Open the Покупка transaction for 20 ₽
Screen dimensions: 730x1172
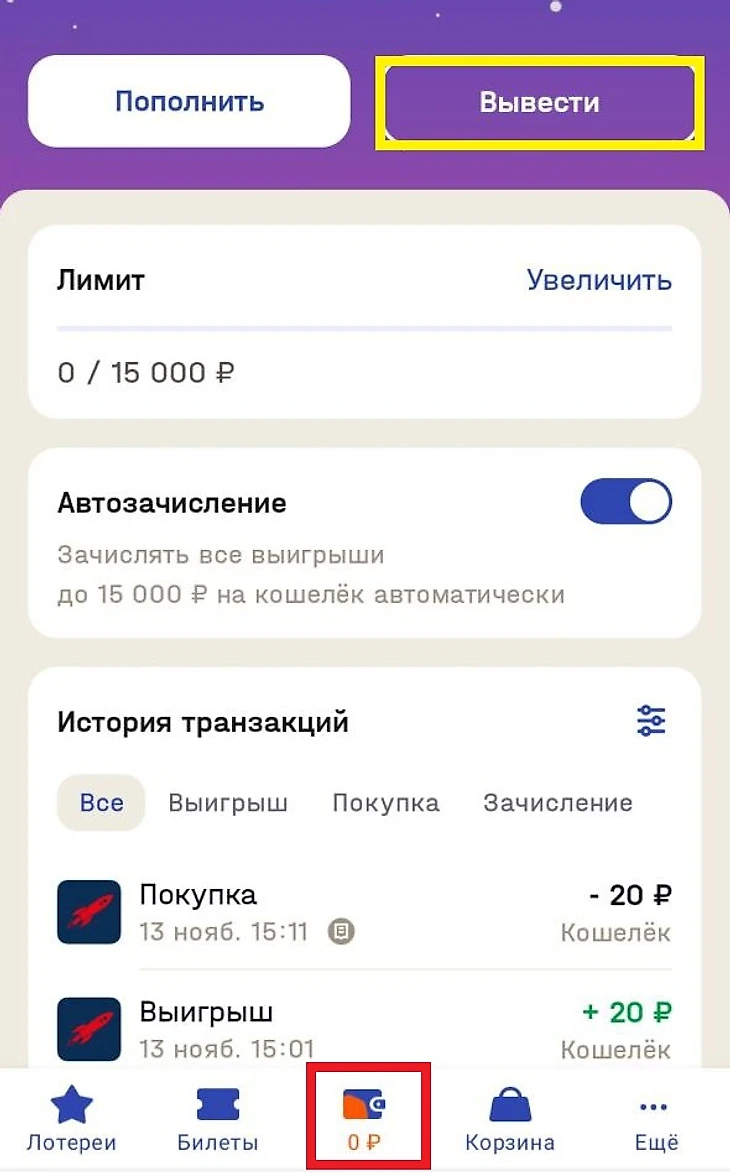364,912
